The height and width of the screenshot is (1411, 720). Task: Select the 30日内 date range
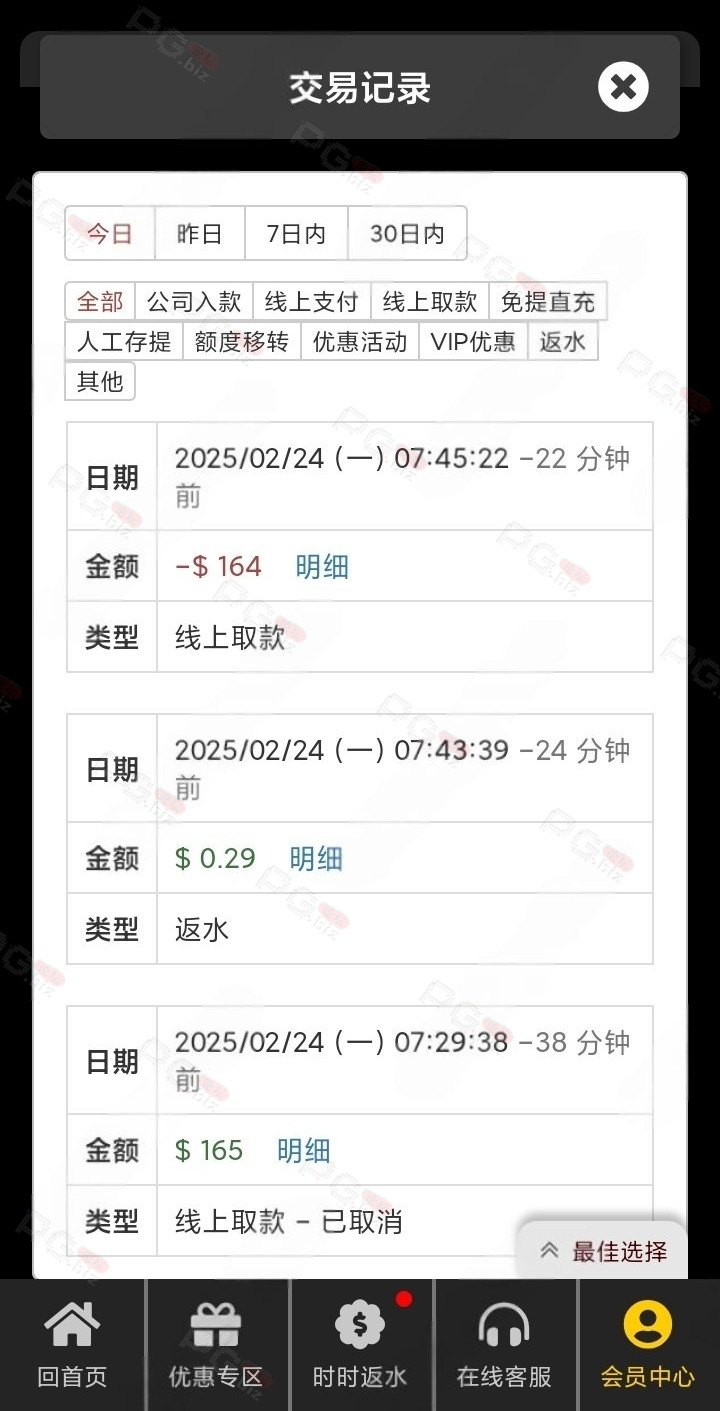(407, 234)
